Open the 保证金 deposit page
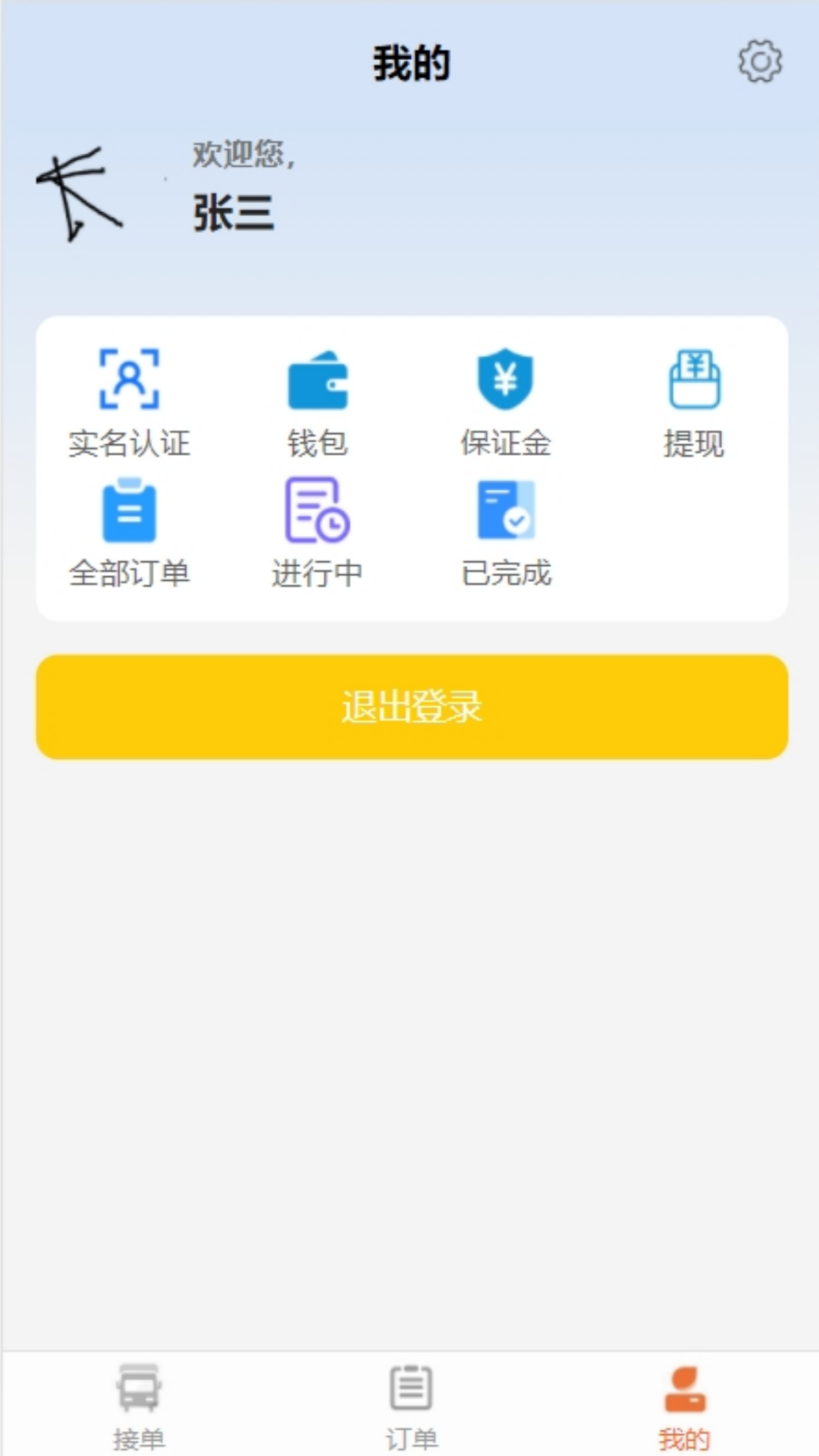This screenshot has height=1456, width=819. [506, 403]
